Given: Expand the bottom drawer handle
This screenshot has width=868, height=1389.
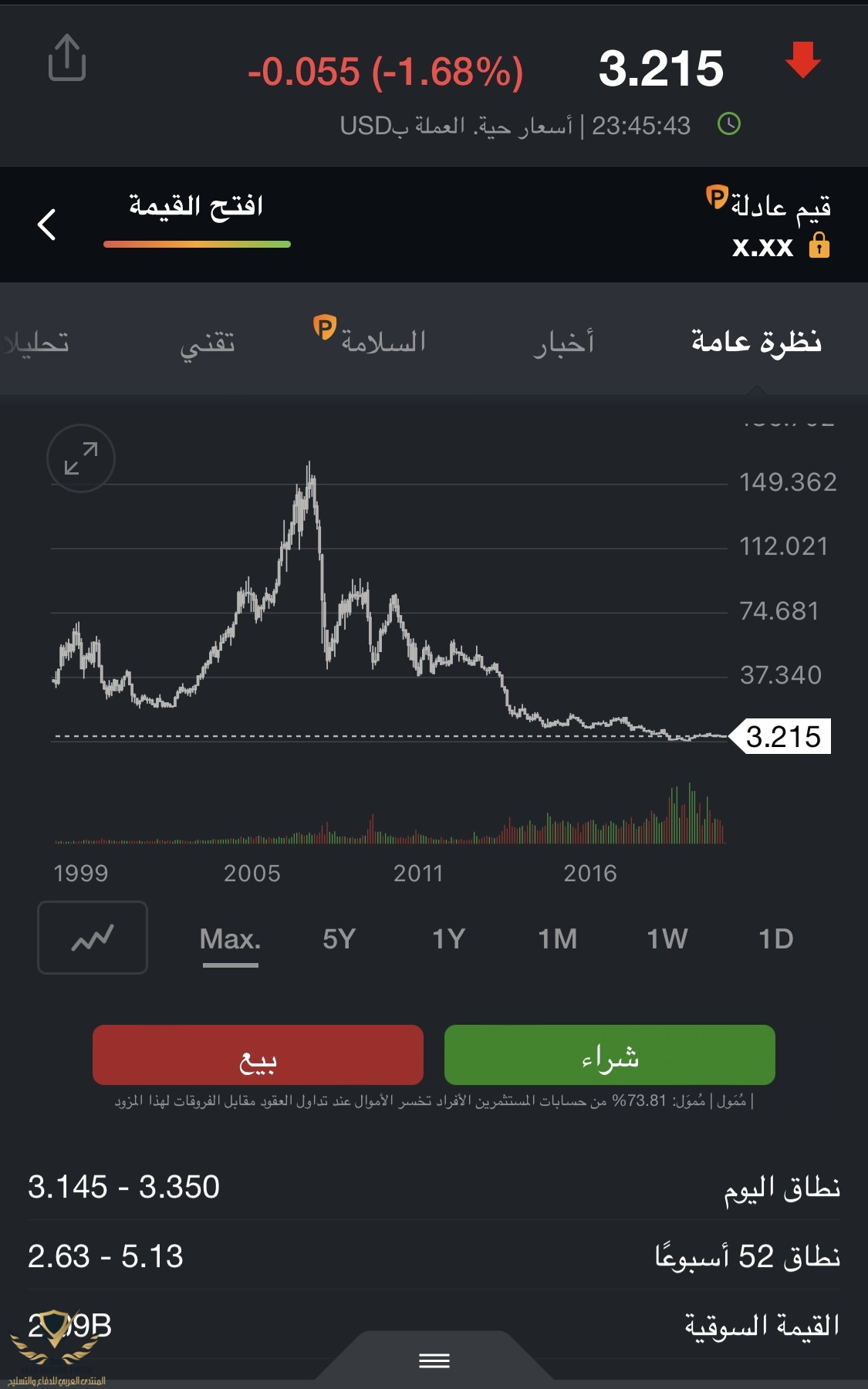Looking at the screenshot, I should [x=434, y=1360].
